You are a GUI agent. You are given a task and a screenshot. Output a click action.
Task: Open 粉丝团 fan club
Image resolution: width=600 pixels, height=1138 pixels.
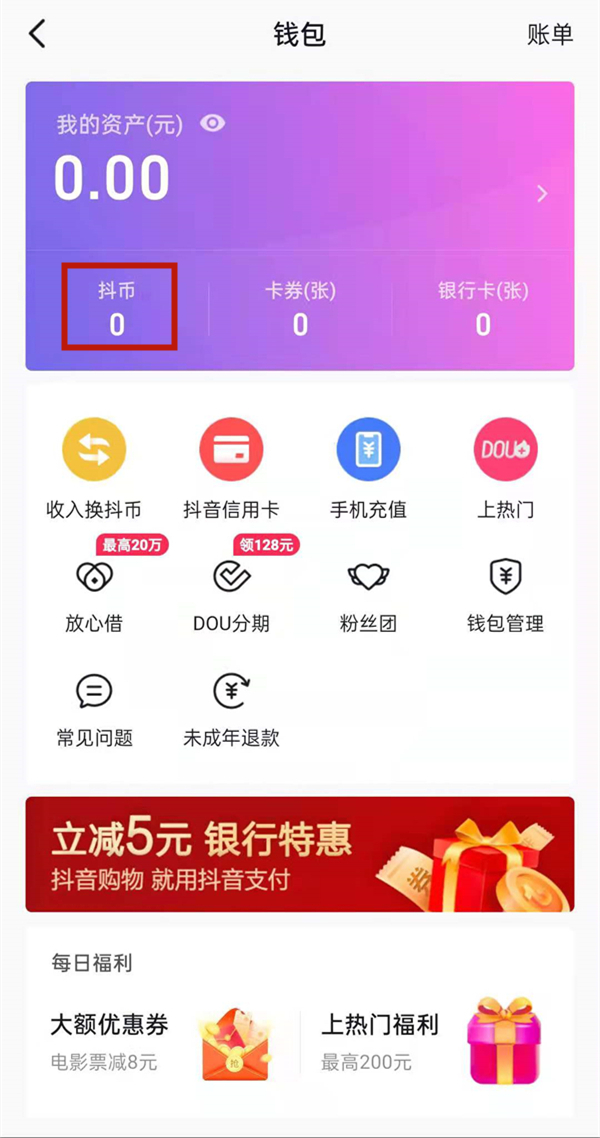click(x=368, y=595)
